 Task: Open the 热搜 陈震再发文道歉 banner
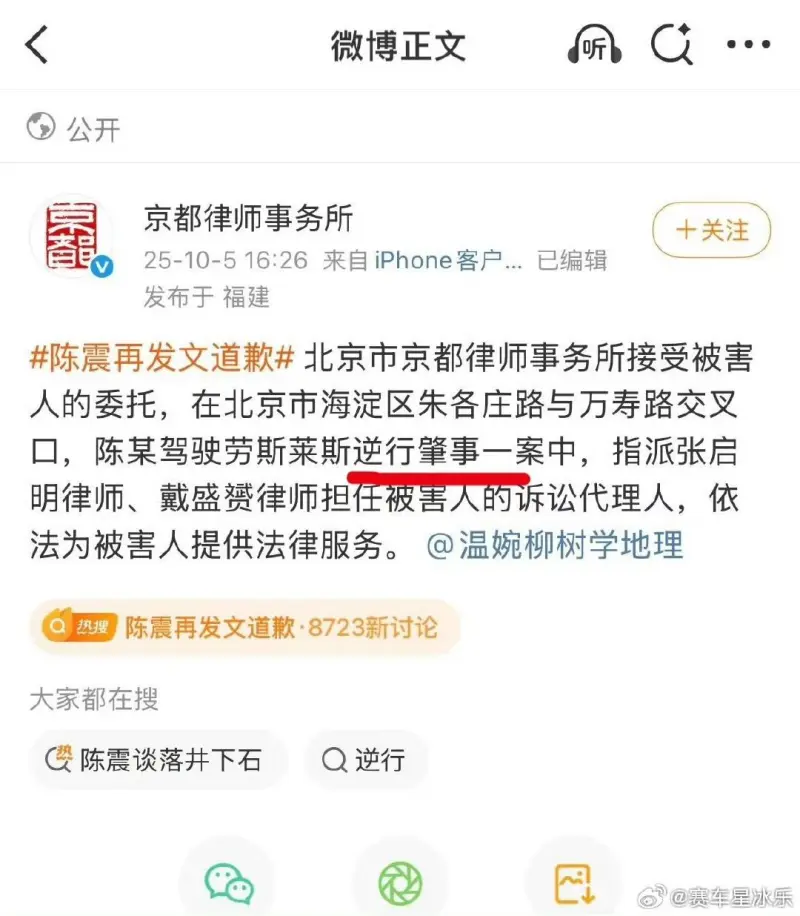[x=244, y=628]
